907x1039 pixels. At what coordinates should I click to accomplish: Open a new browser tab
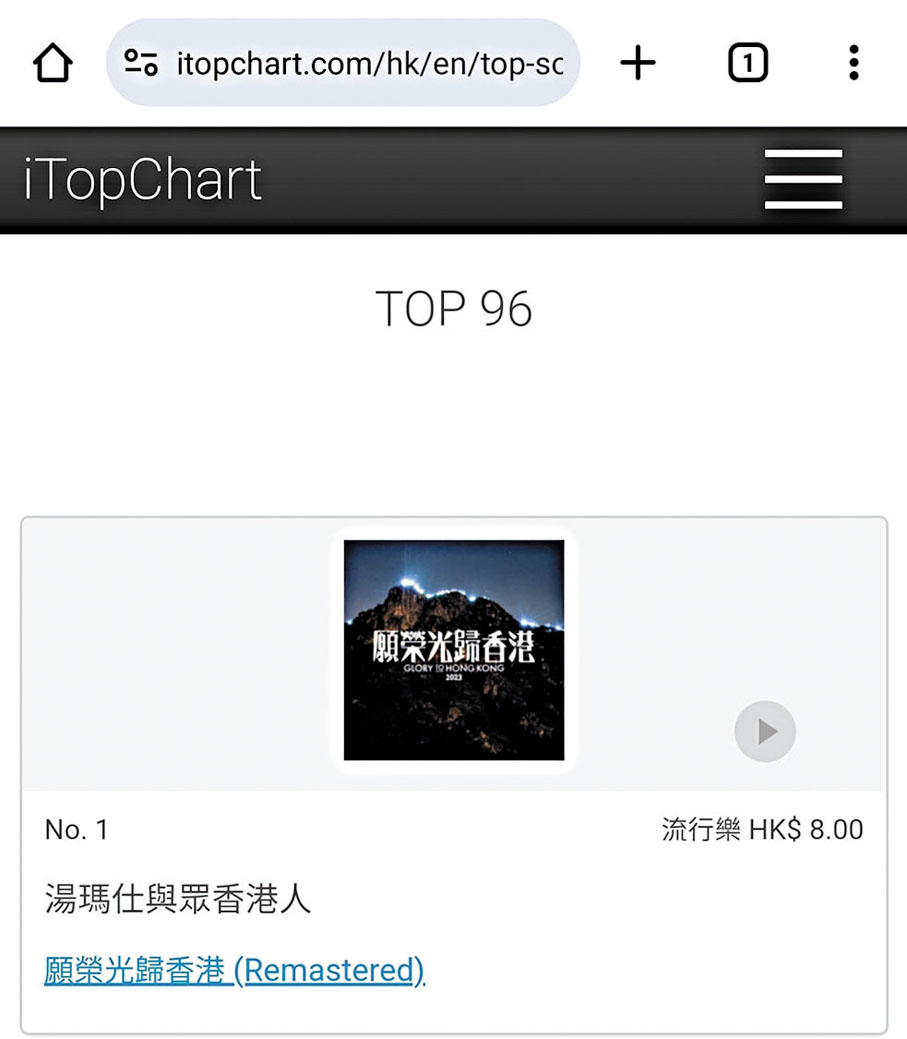[637, 64]
